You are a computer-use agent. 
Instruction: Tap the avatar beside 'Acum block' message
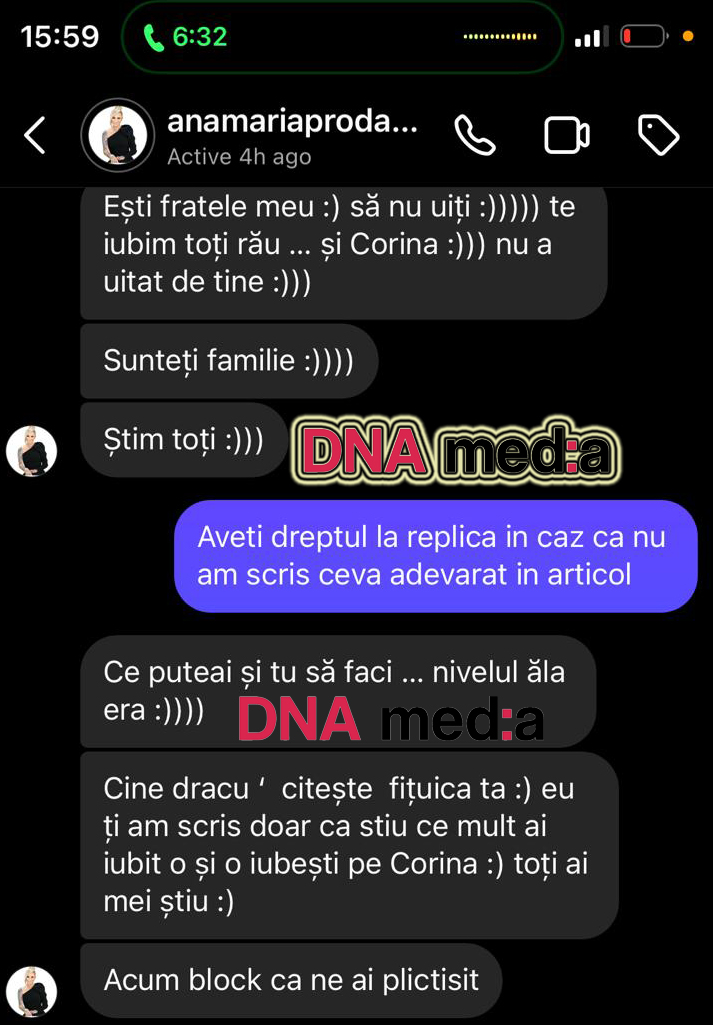click(31, 991)
